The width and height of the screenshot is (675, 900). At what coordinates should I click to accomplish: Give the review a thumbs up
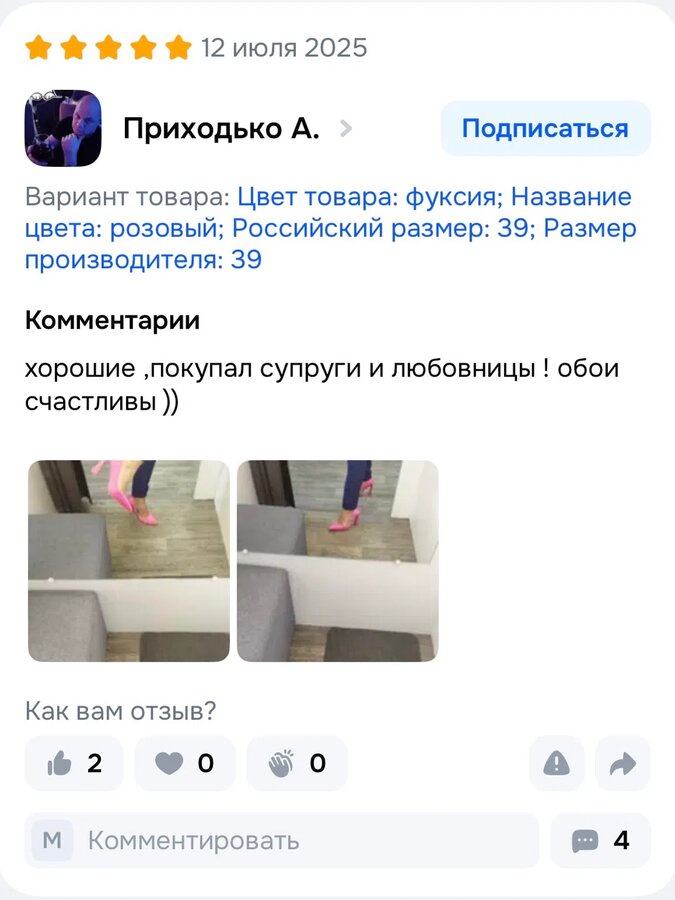click(74, 764)
